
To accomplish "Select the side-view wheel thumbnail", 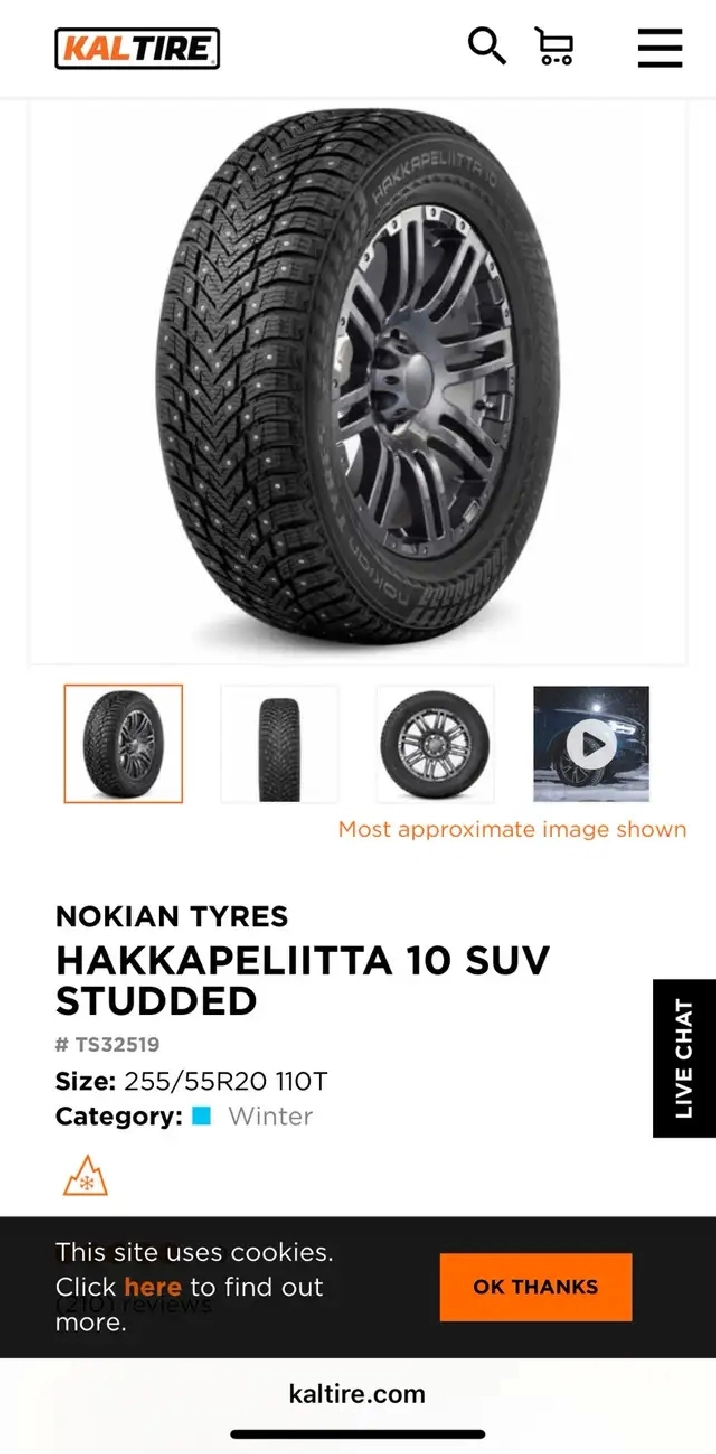I will coord(435,743).
